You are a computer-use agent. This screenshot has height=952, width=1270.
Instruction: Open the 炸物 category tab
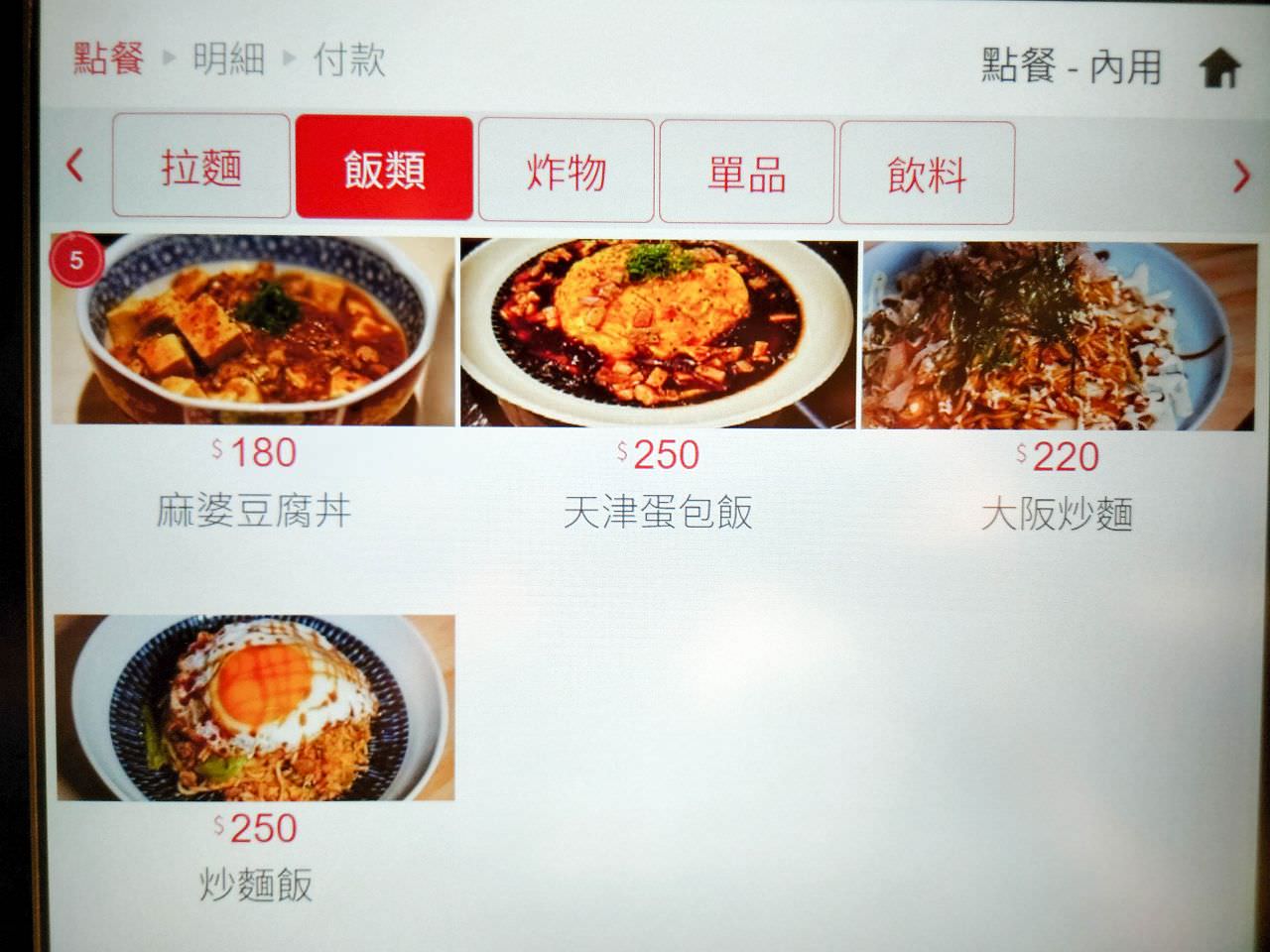pyautogui.click(x=566, y=172)
